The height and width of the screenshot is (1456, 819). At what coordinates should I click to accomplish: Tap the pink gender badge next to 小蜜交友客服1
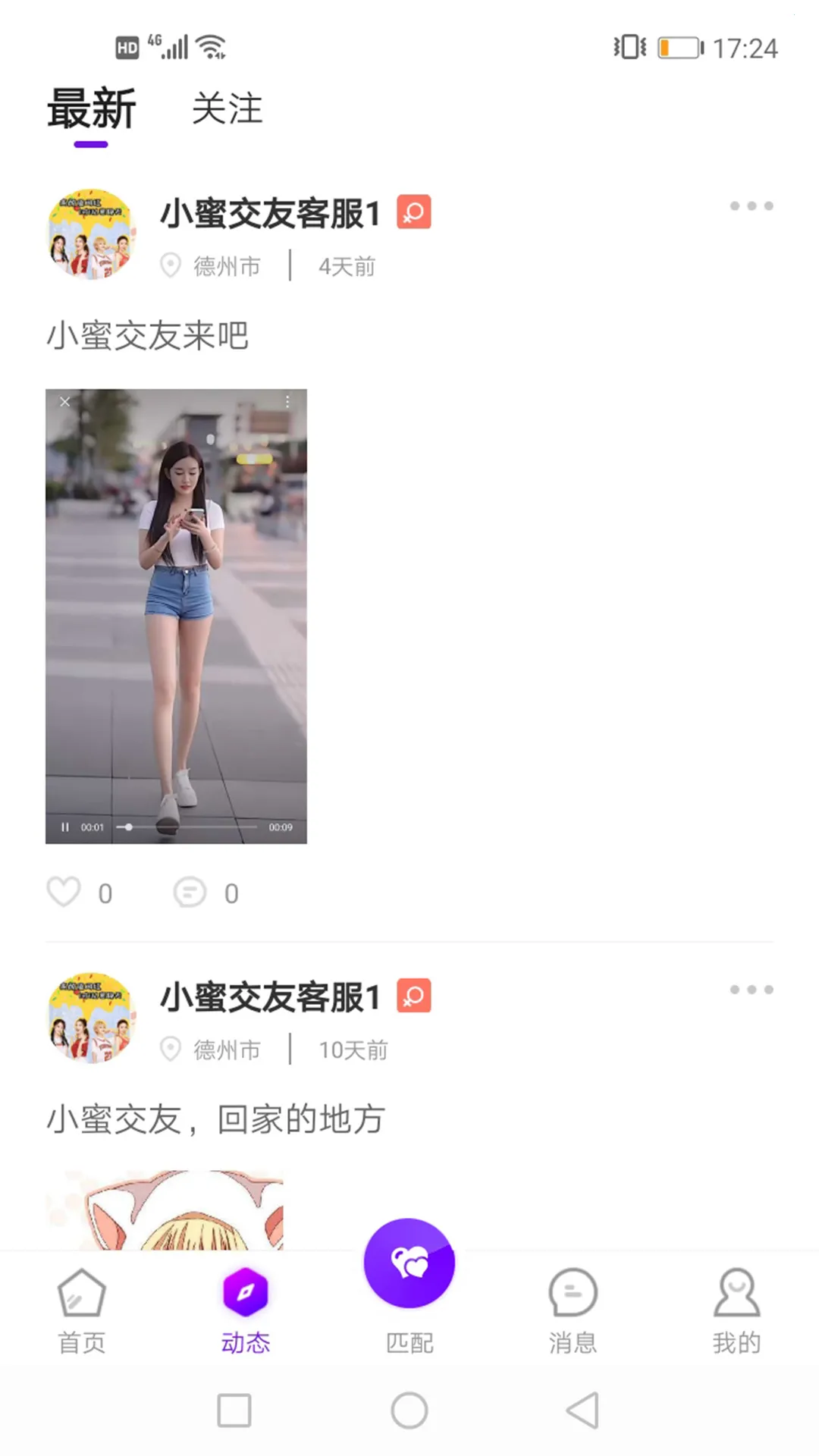413,212
